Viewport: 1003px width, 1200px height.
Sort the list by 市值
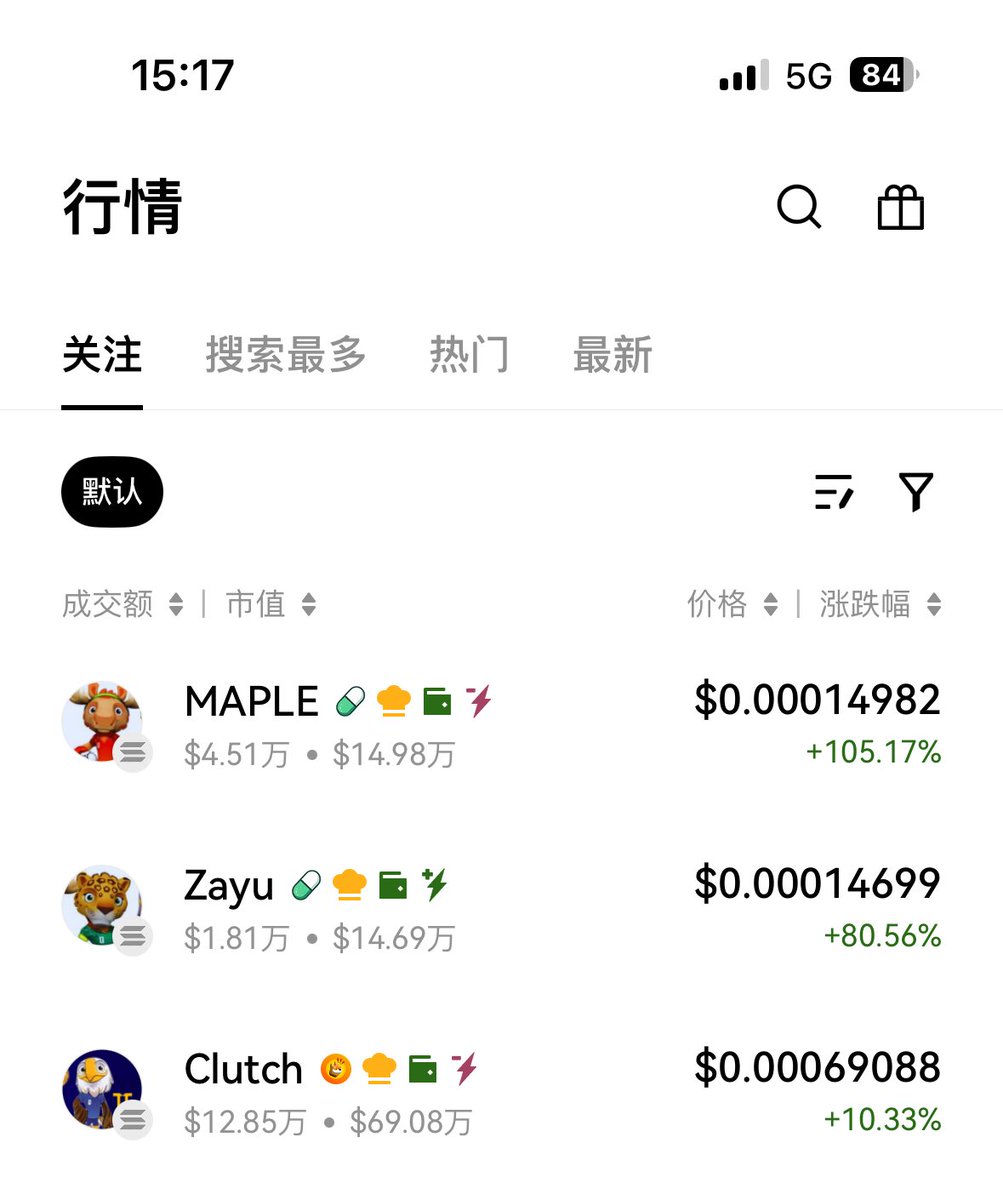pos(270,604)
